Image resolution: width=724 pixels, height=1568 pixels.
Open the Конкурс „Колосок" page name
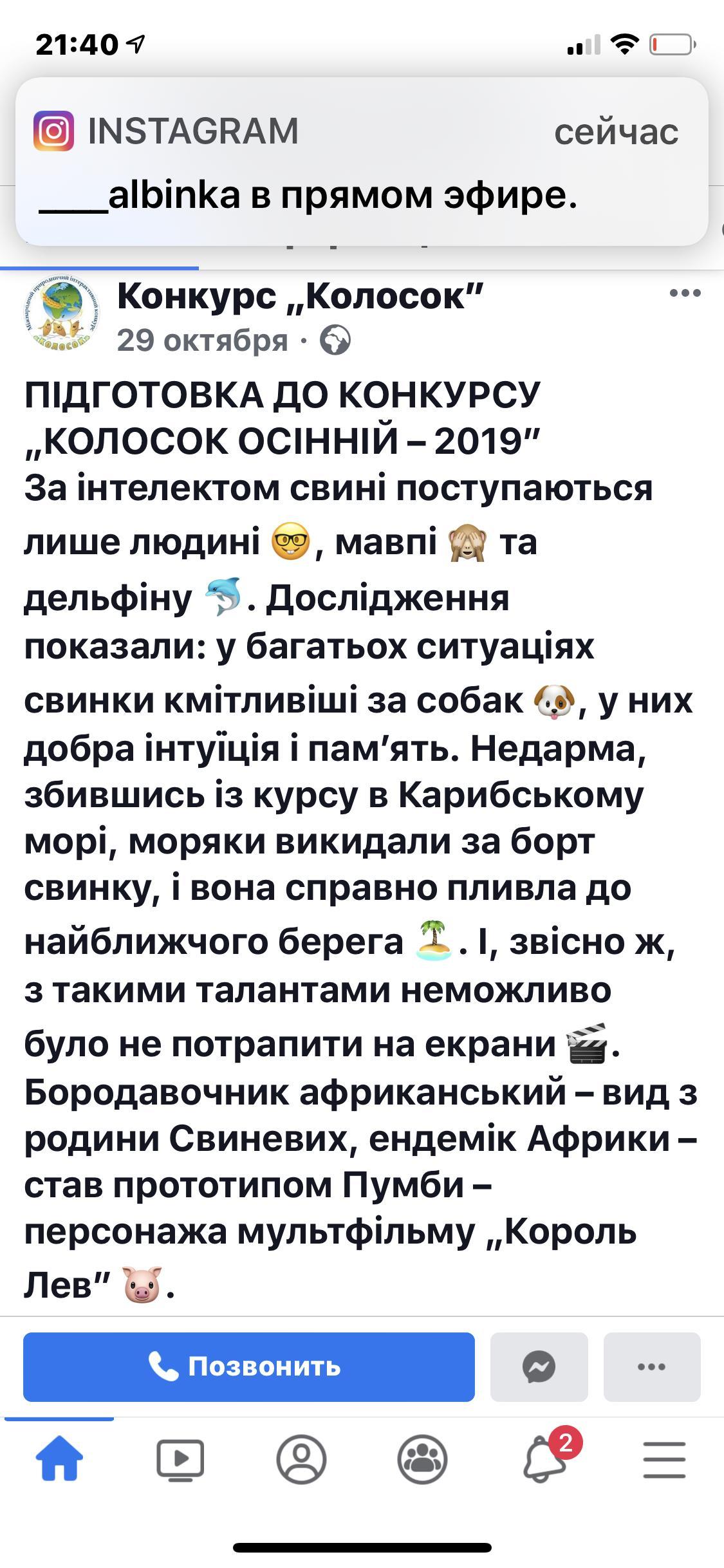(x=301, y=296)
